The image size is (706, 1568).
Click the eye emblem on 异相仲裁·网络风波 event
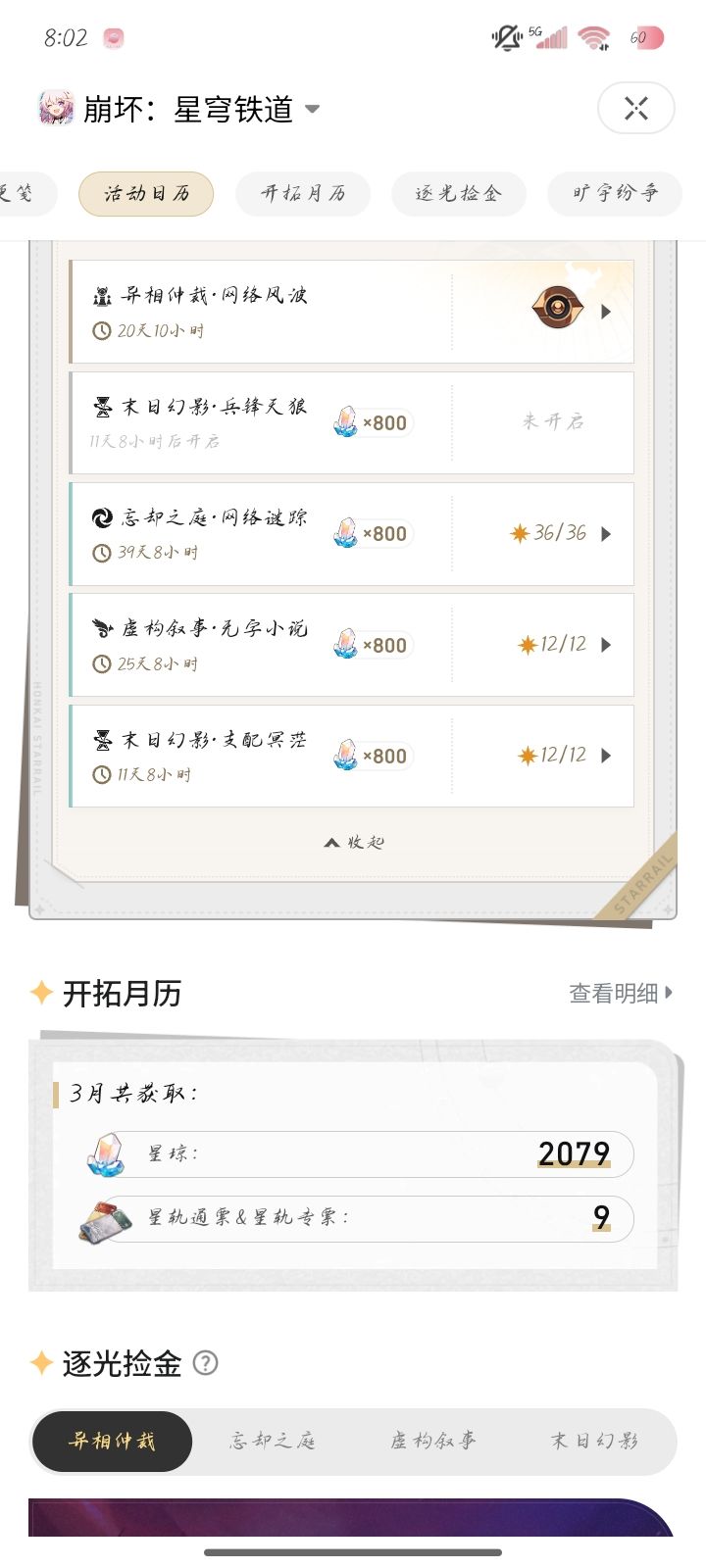point(559,308)
